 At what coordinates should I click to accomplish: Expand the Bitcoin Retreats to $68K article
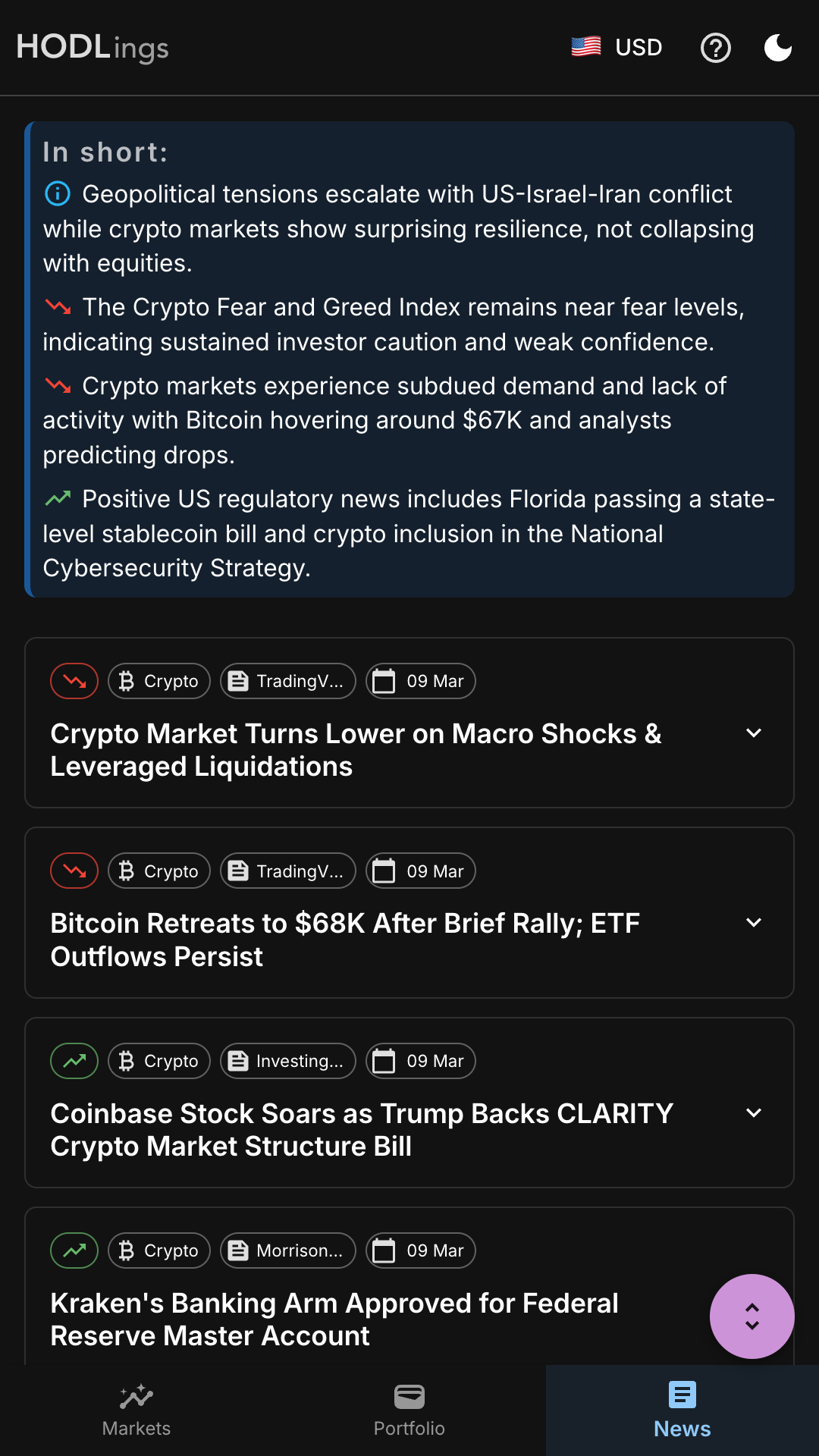(754, 923)
